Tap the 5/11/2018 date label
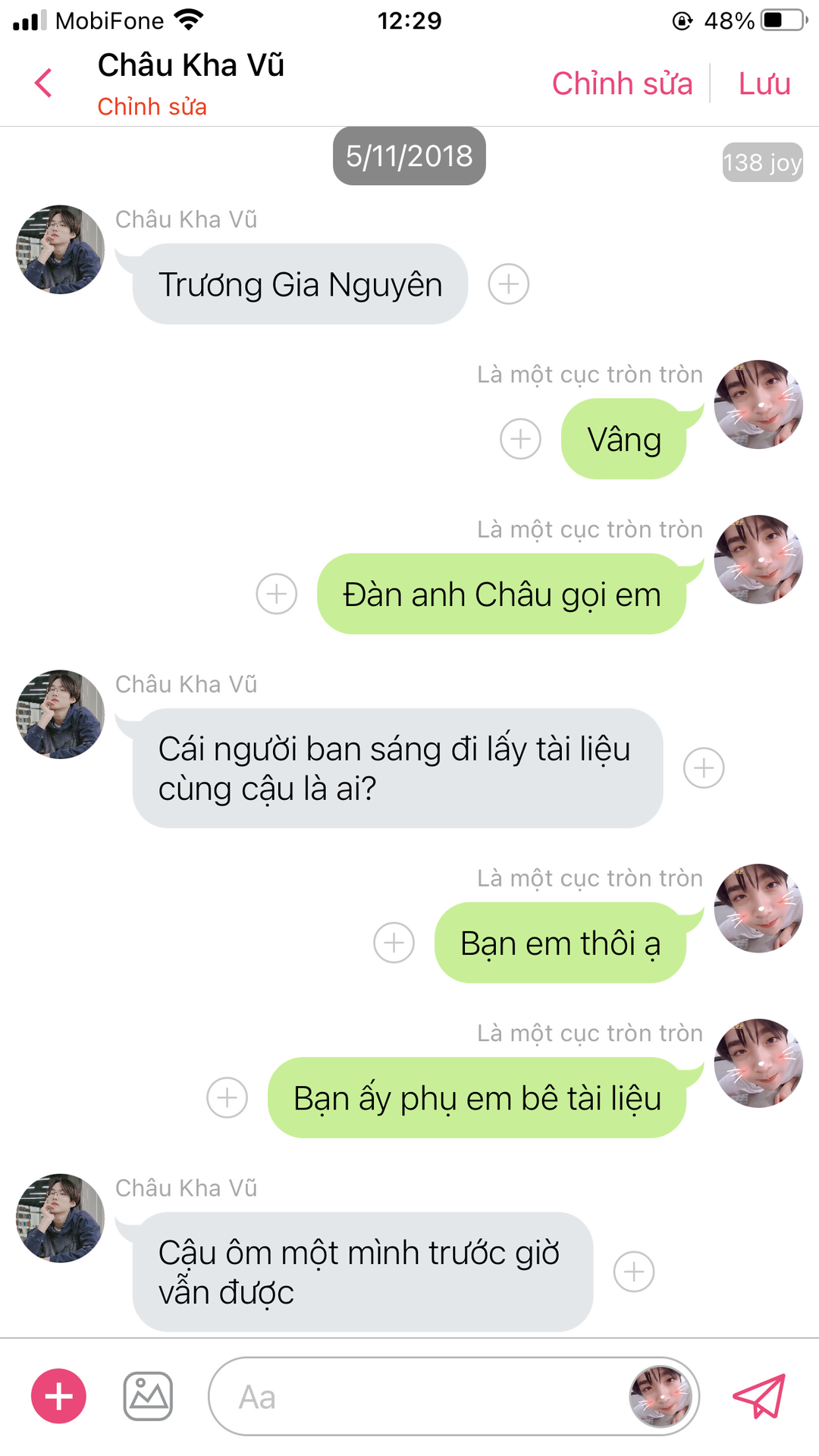The image size is (819, 1456). (x=409, y=156)
